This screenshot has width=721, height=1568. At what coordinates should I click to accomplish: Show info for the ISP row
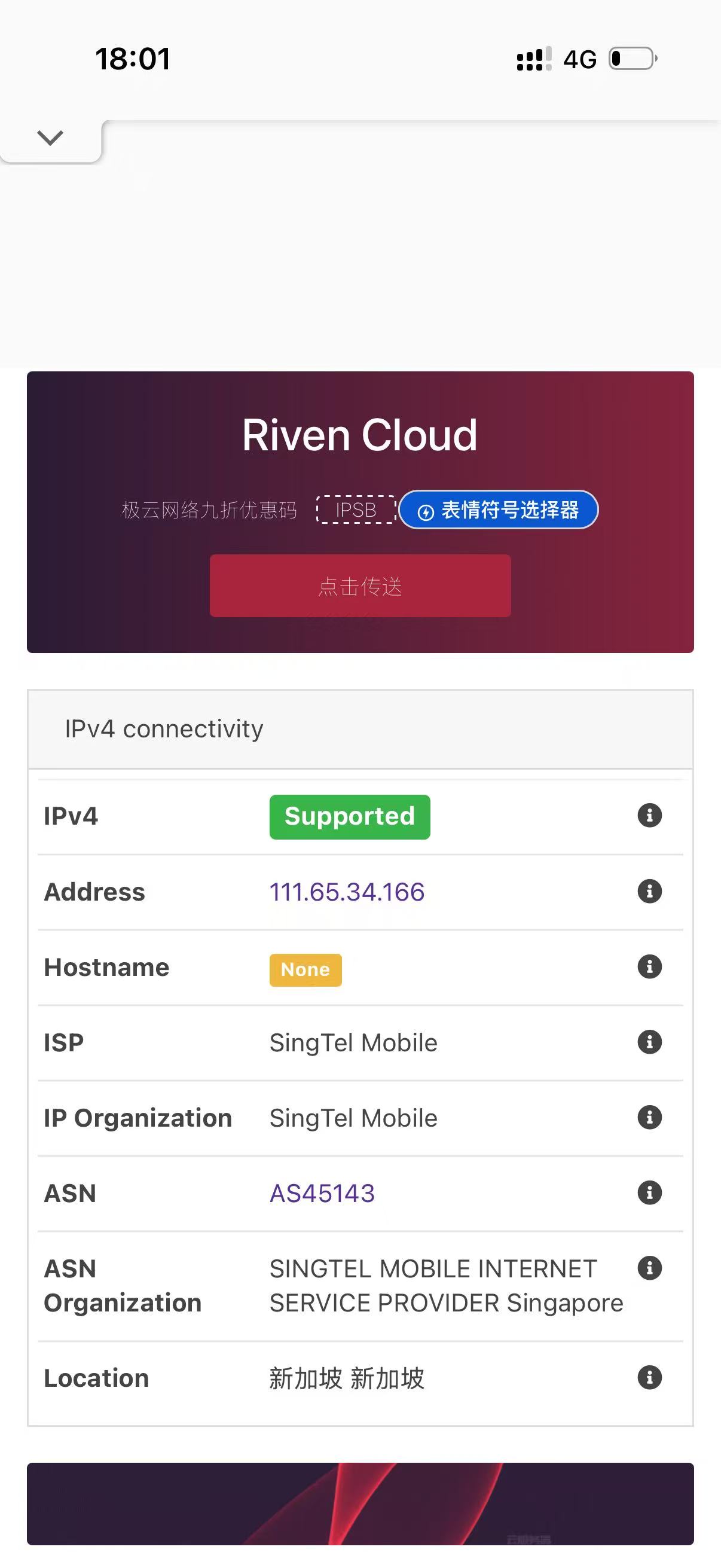[x=649, y=1042]
